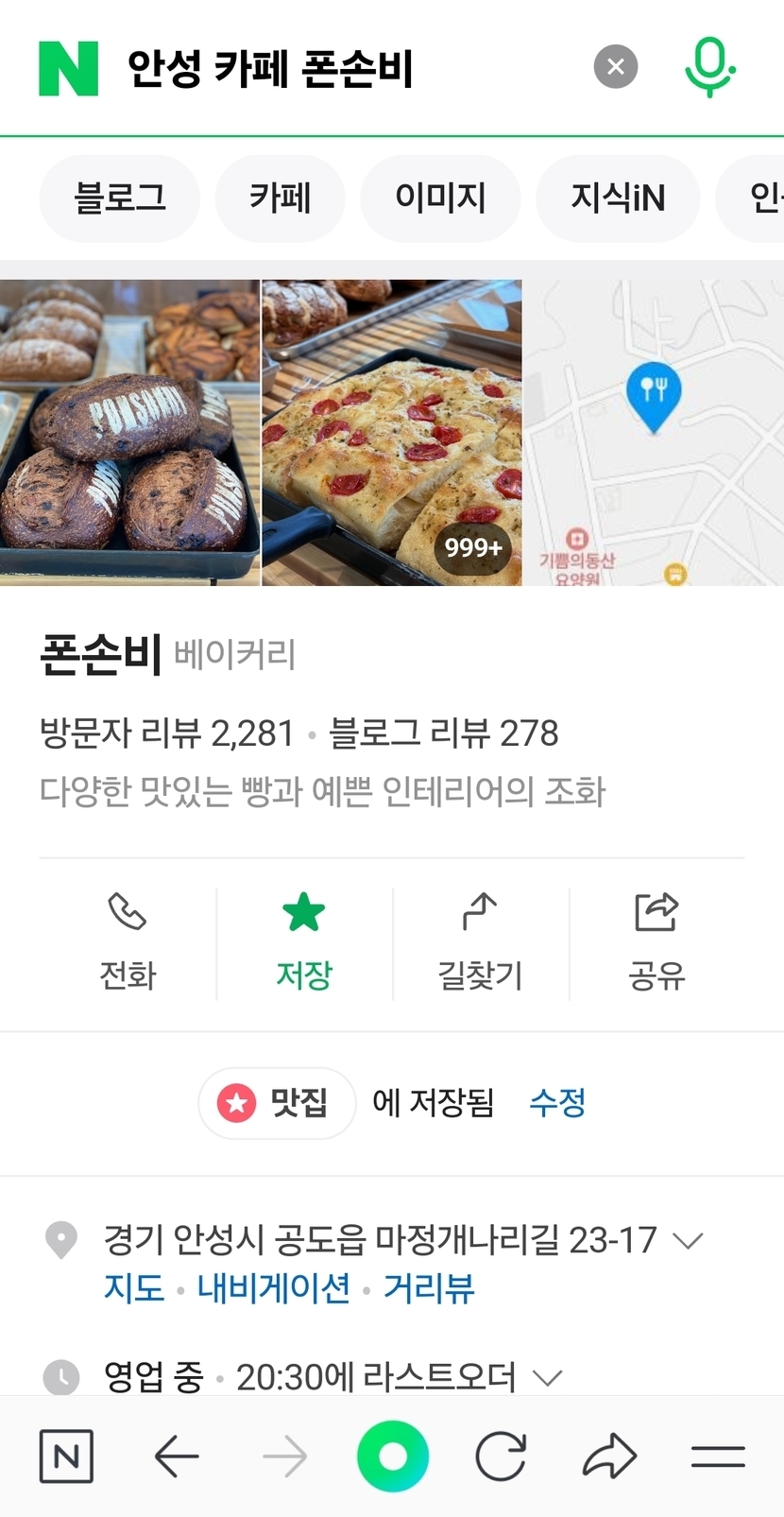Viewport: 784px width, 1517px height.
Task: Switch to the 블로그 filter chip
Action: tap(120, 198)
